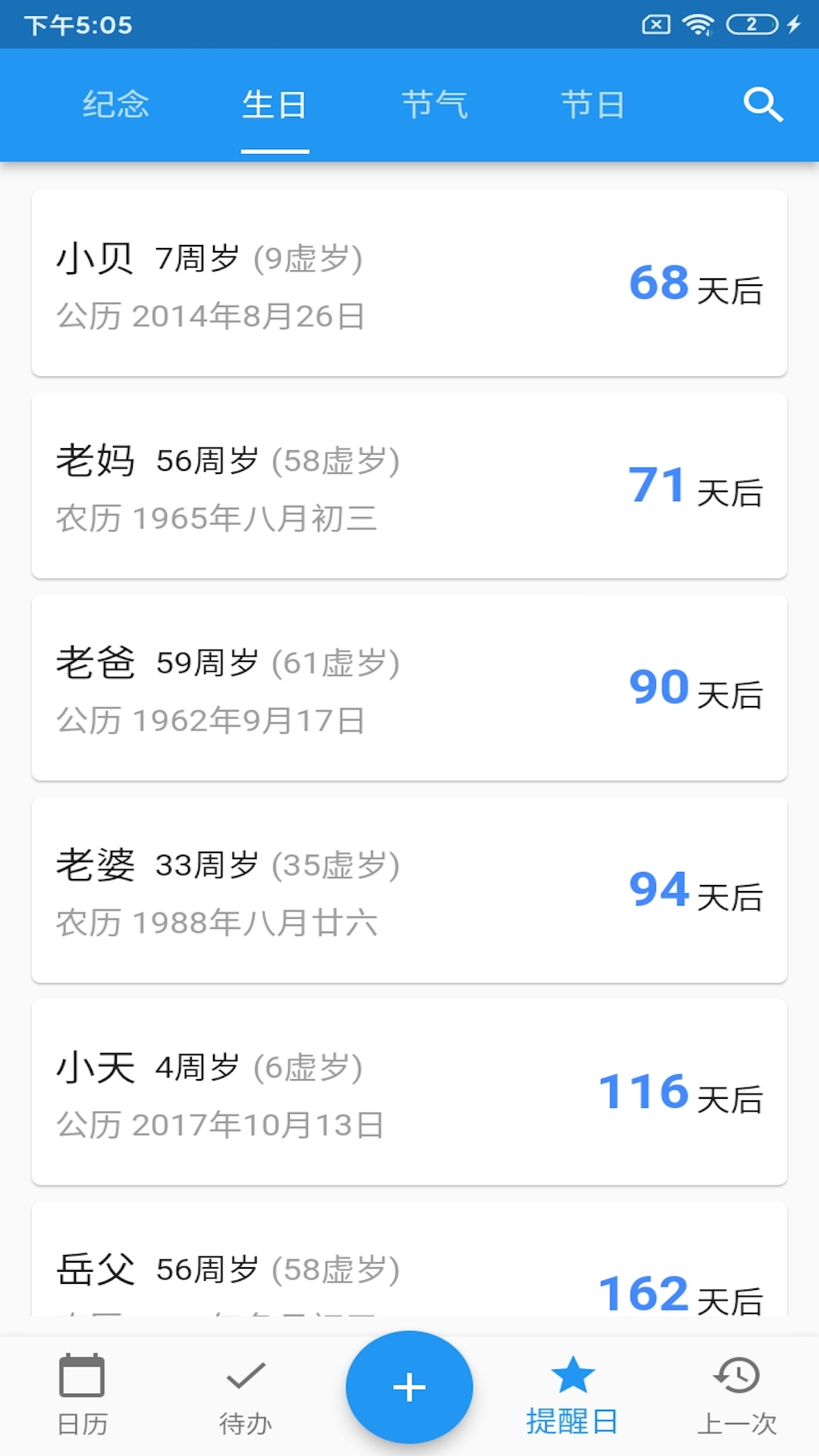
Task: Open 老妈's birthday entry
Action: tap(409, 485)
